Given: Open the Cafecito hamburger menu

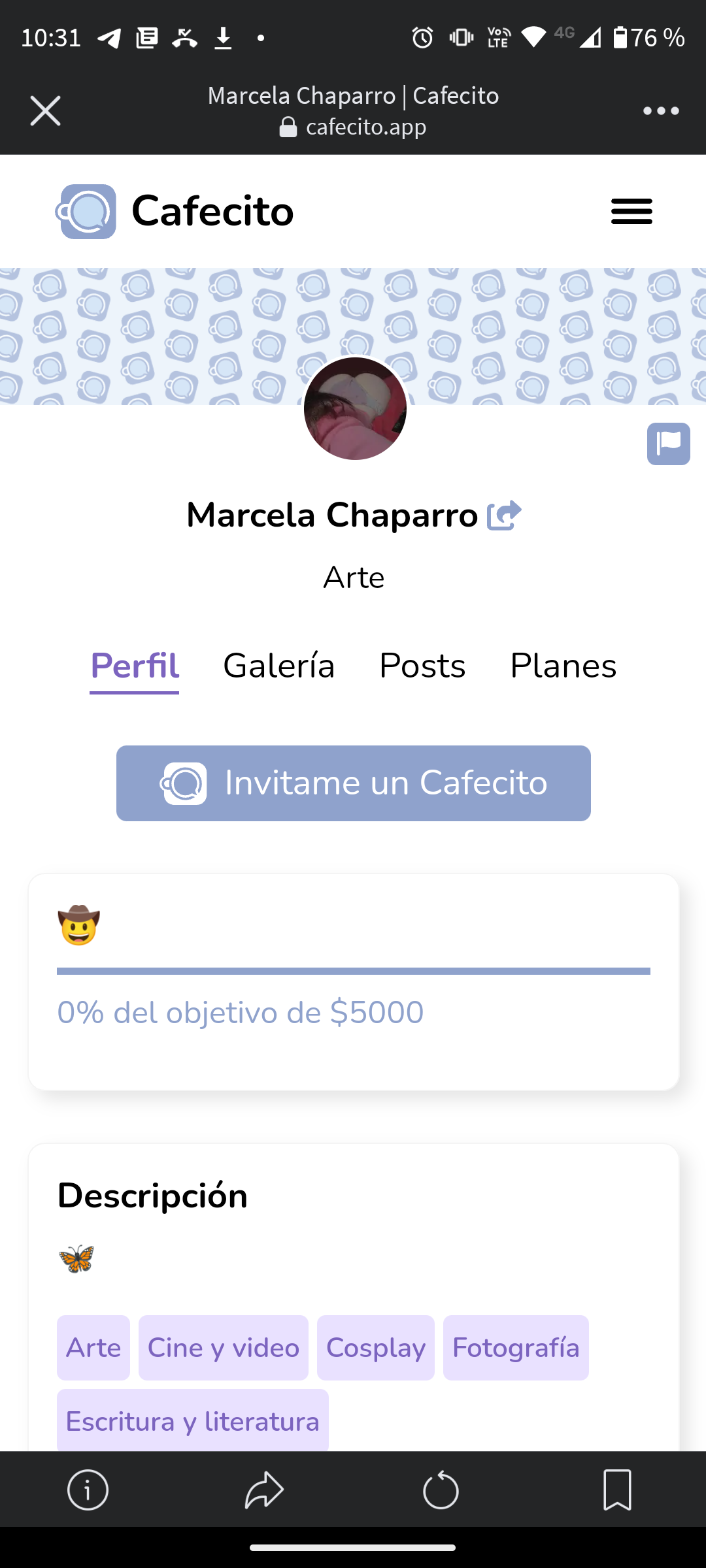Looking at the screenshot, I should click(631, 211).
